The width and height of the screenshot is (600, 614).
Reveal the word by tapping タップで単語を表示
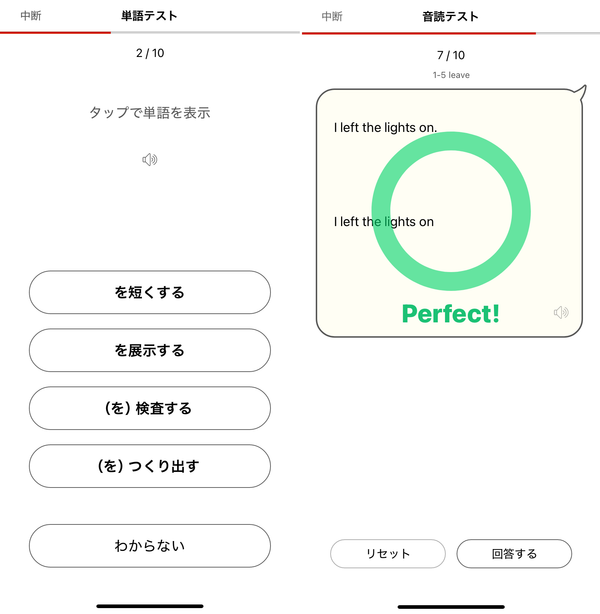click(x=150, y=113)
